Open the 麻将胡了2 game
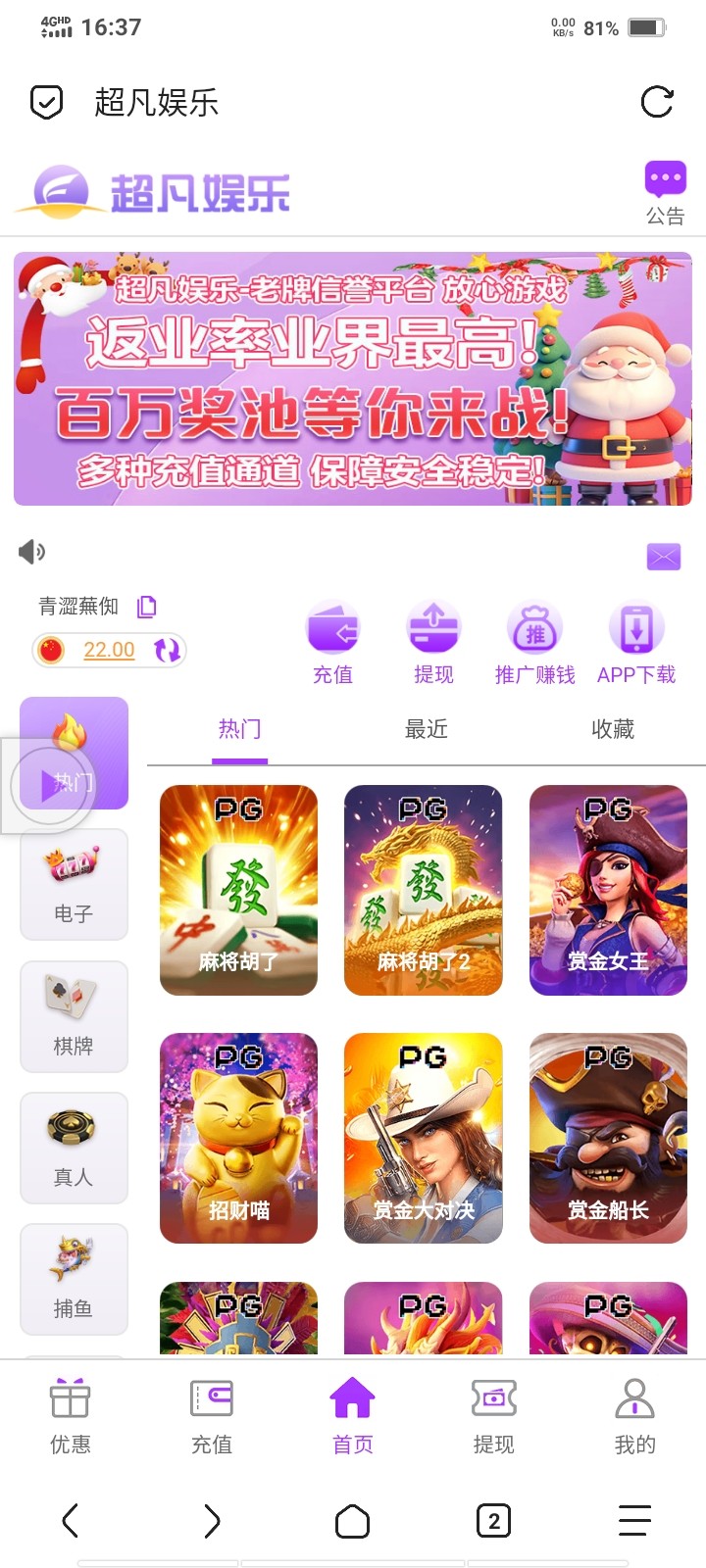This screenshot has height=1568, width=706. pyautogui.click(x=424, y=890)
